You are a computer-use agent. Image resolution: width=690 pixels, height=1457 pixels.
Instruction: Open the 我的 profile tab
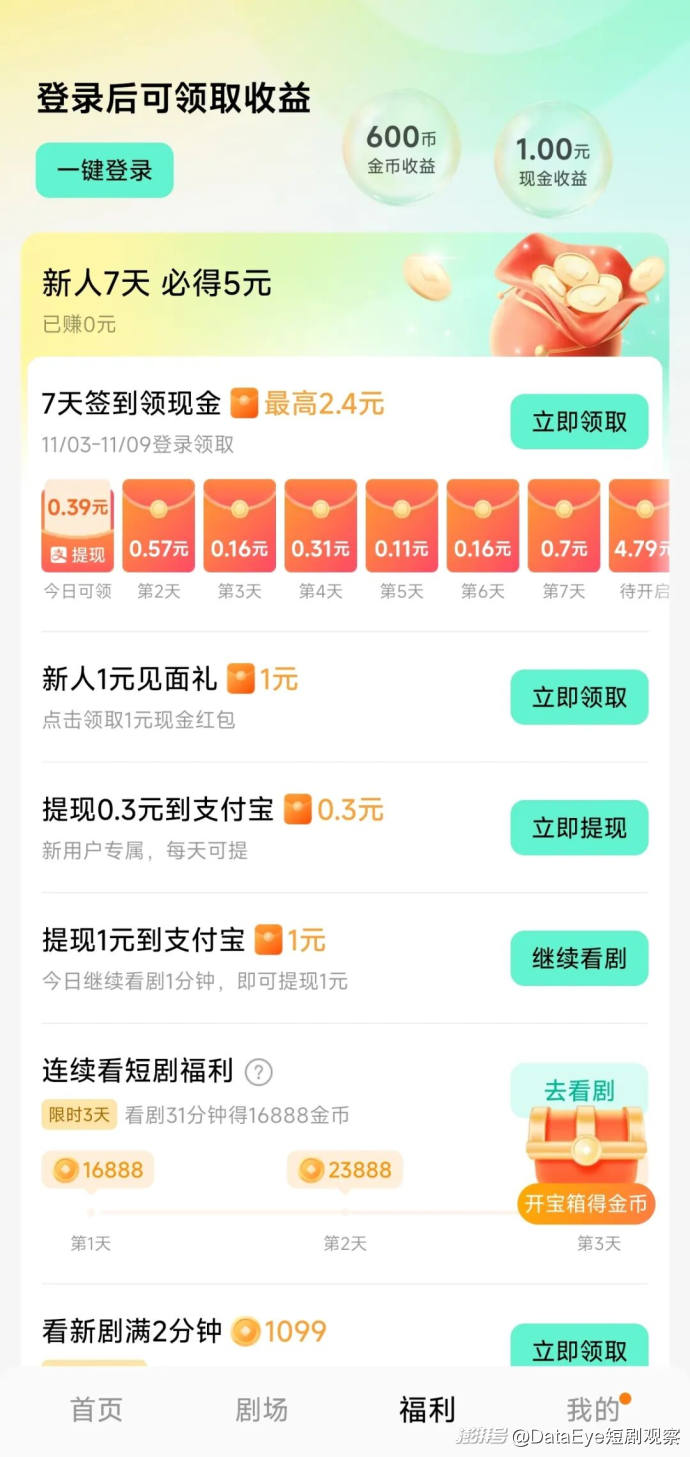pyautogui.click(x=593, y=1410)
